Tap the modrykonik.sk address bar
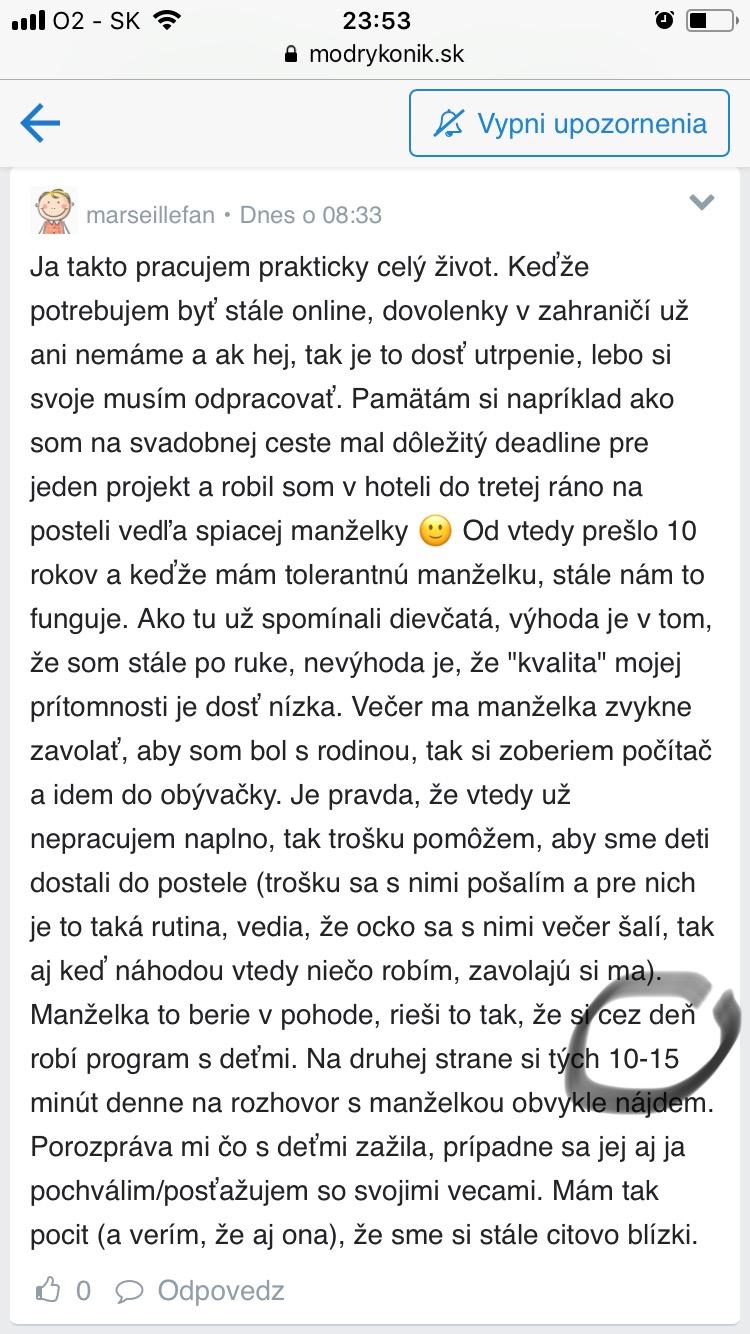 [x=375, y=55]
